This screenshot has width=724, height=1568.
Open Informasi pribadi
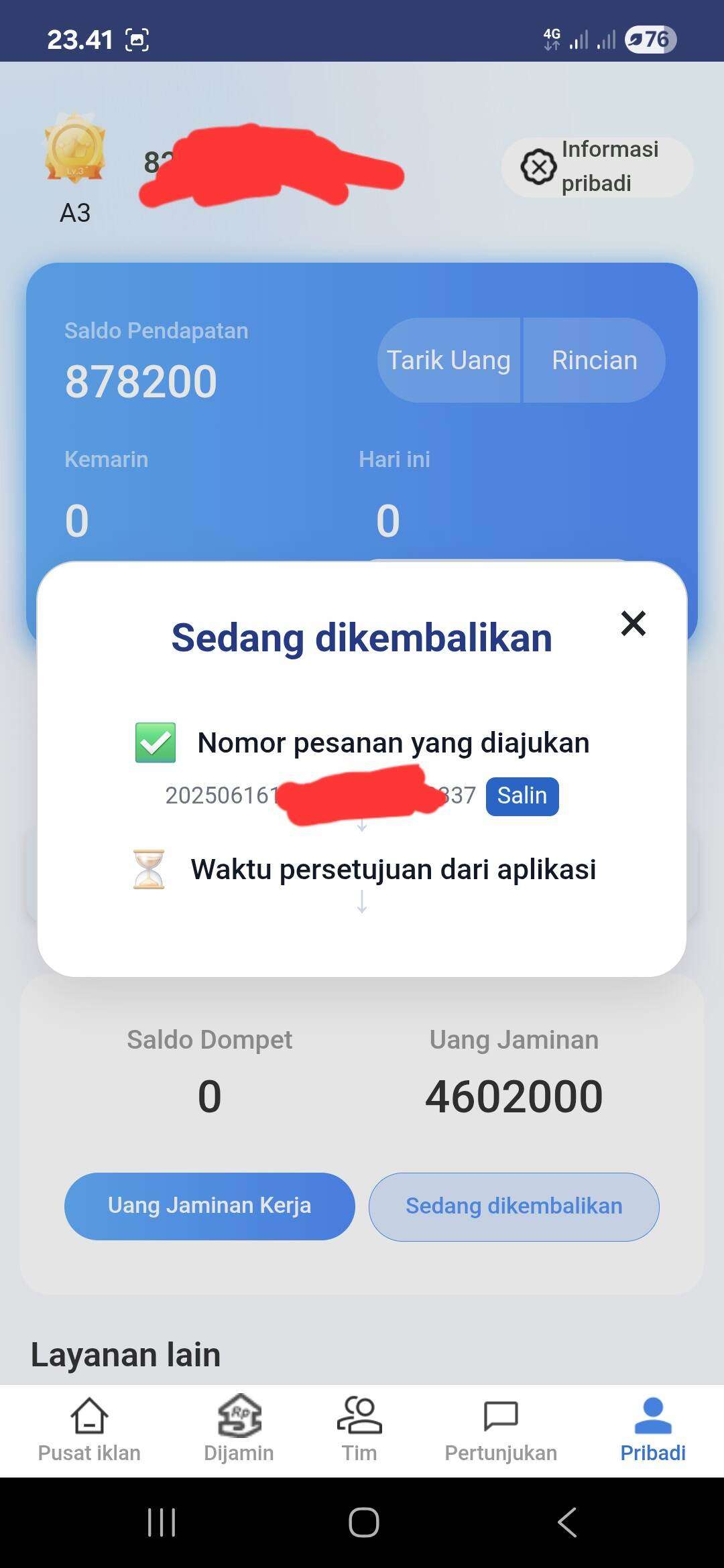tap(597, 166)
